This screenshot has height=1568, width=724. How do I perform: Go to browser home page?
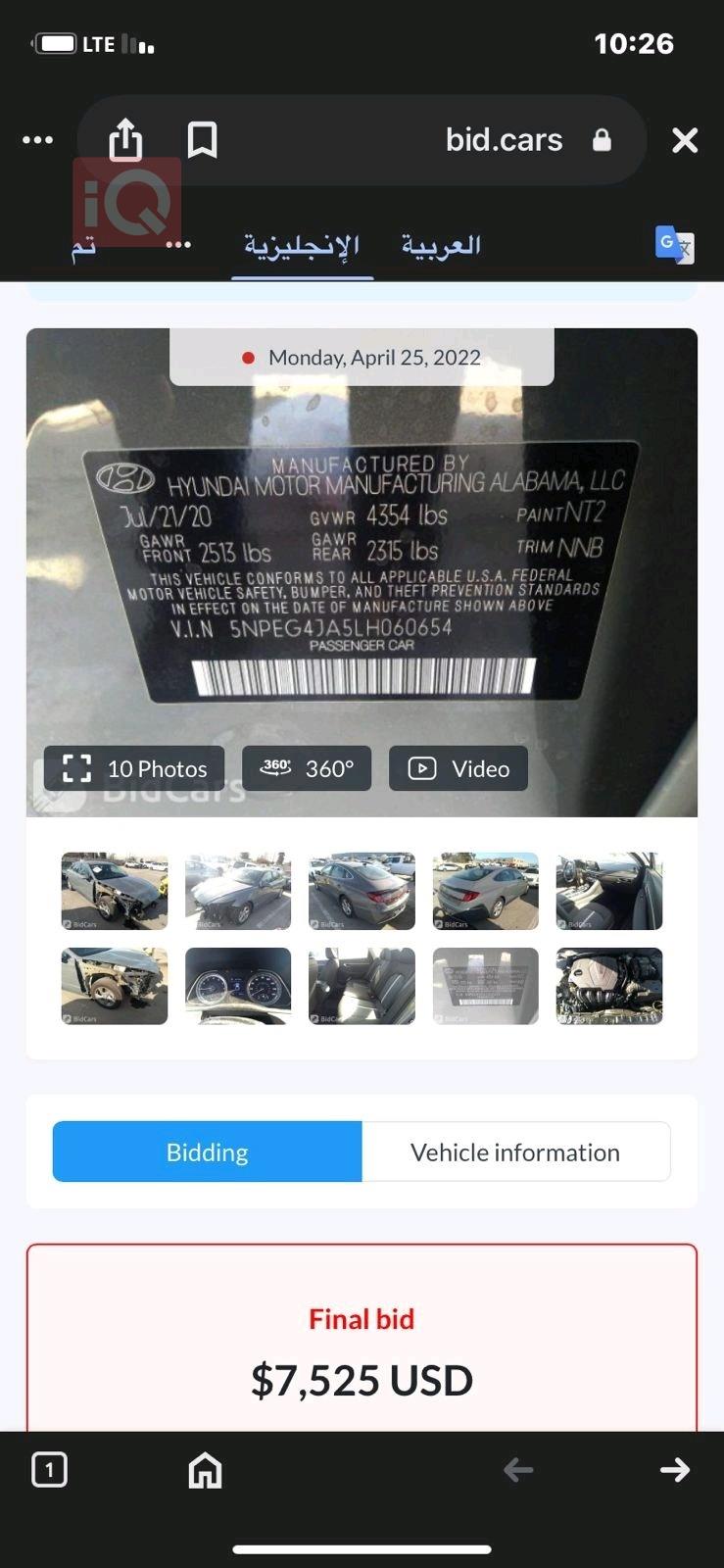pyautogui.click(x=205, y=1470)
